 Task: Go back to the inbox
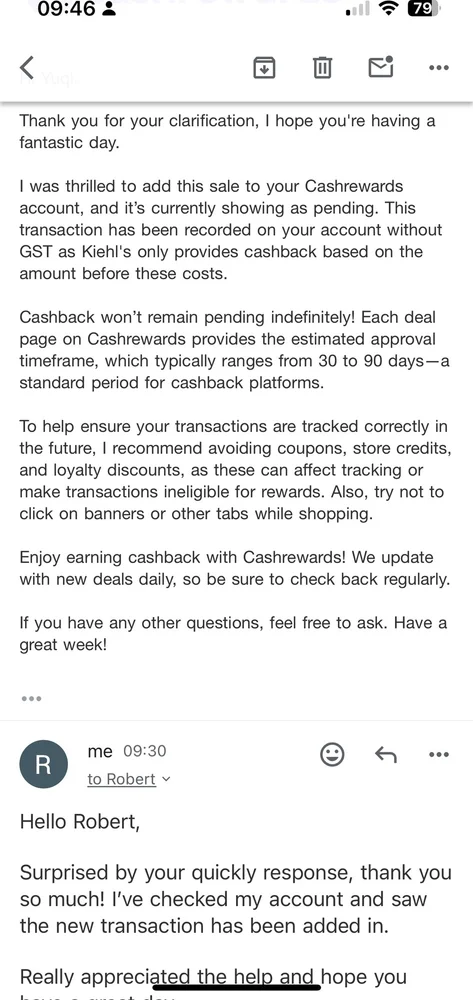(26, 67)
